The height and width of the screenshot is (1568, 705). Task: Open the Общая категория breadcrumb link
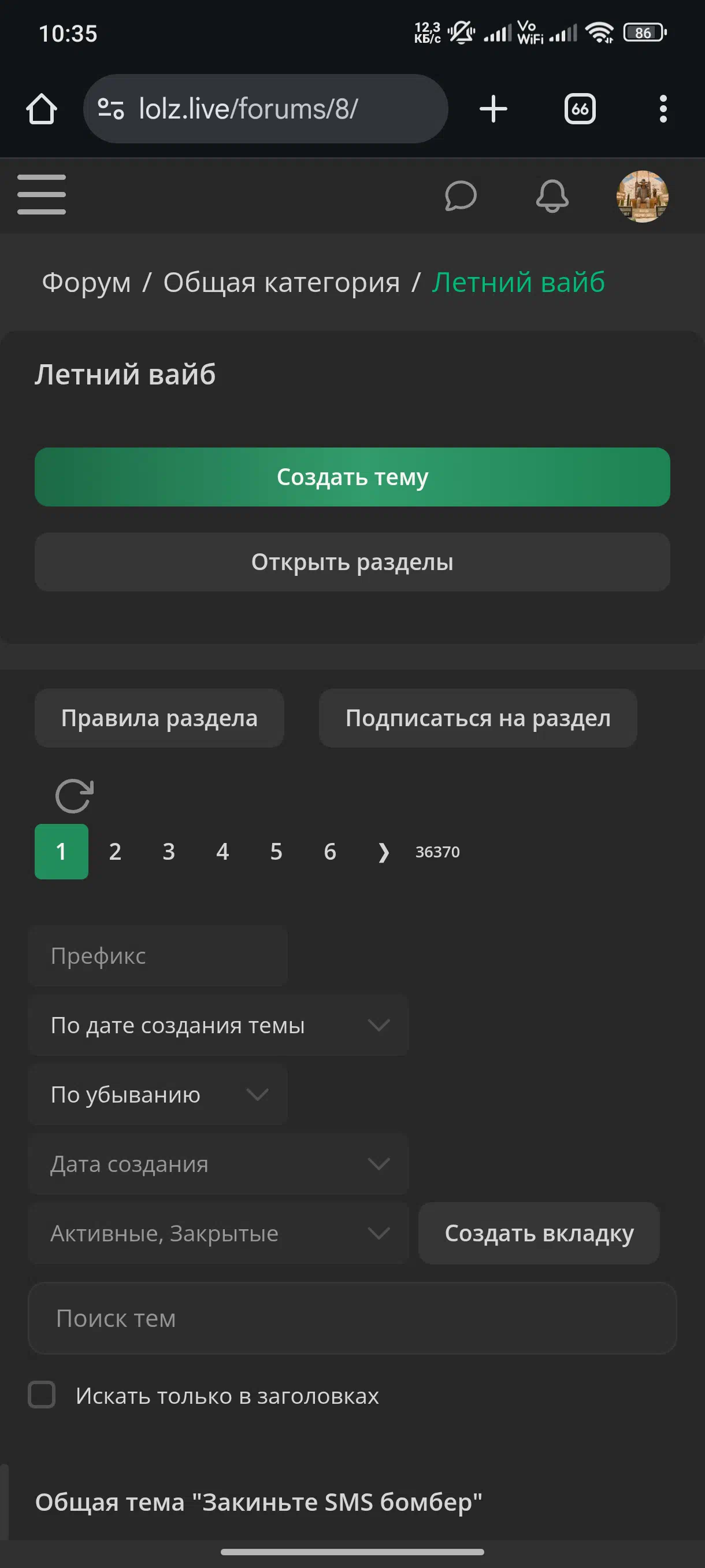tap(281, 282)
